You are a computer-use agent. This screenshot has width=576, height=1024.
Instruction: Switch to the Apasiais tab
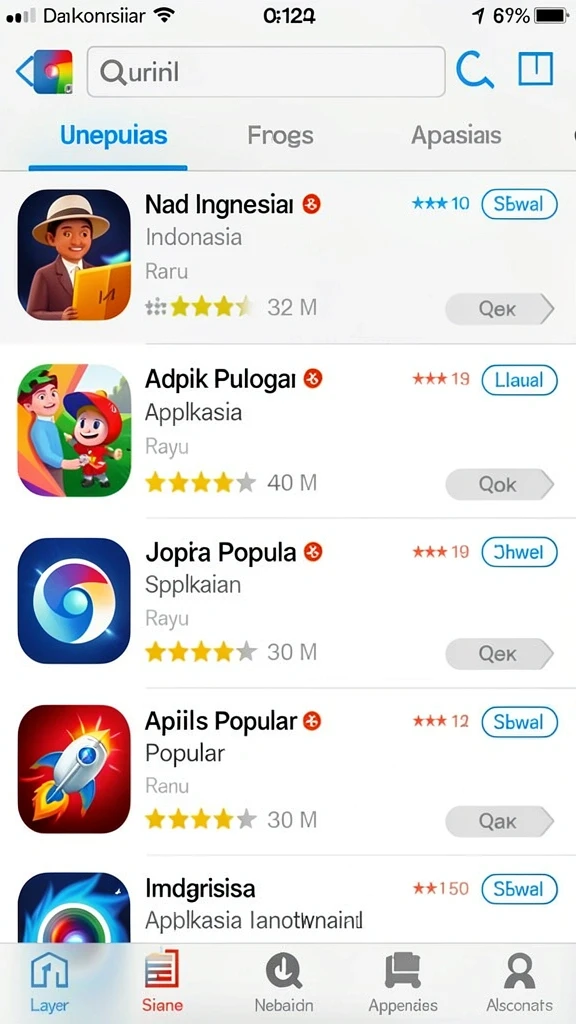[456, 136]
